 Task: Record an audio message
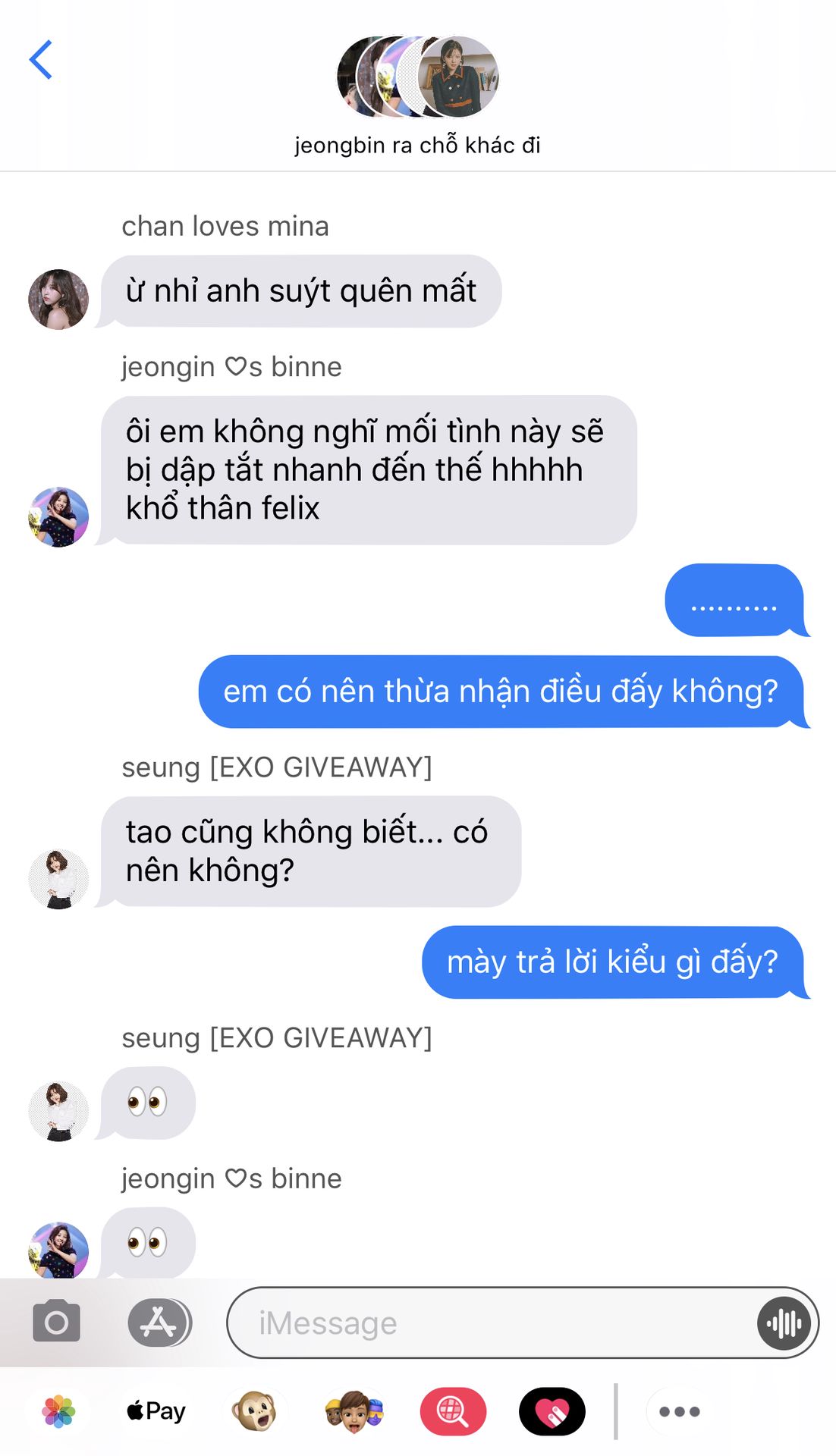click(x=784, y=1323)
